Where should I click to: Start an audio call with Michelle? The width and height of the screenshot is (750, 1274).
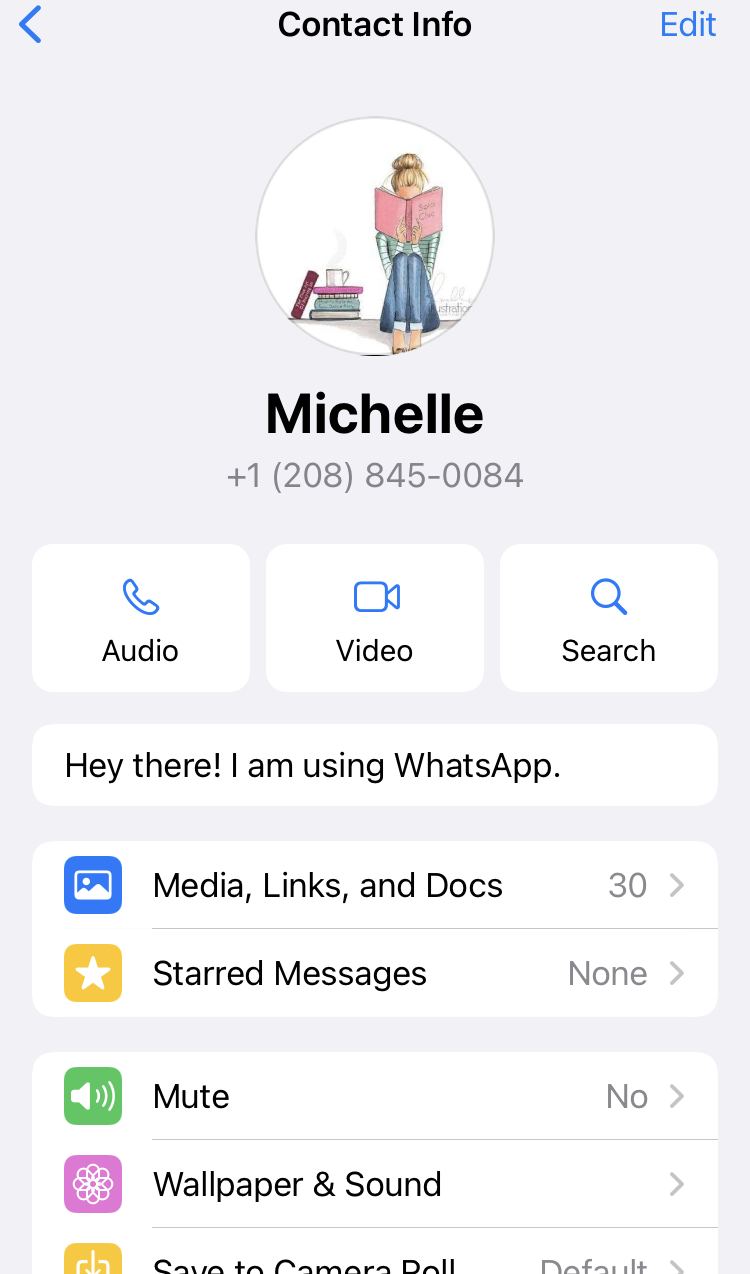click(x=141, y=618)
